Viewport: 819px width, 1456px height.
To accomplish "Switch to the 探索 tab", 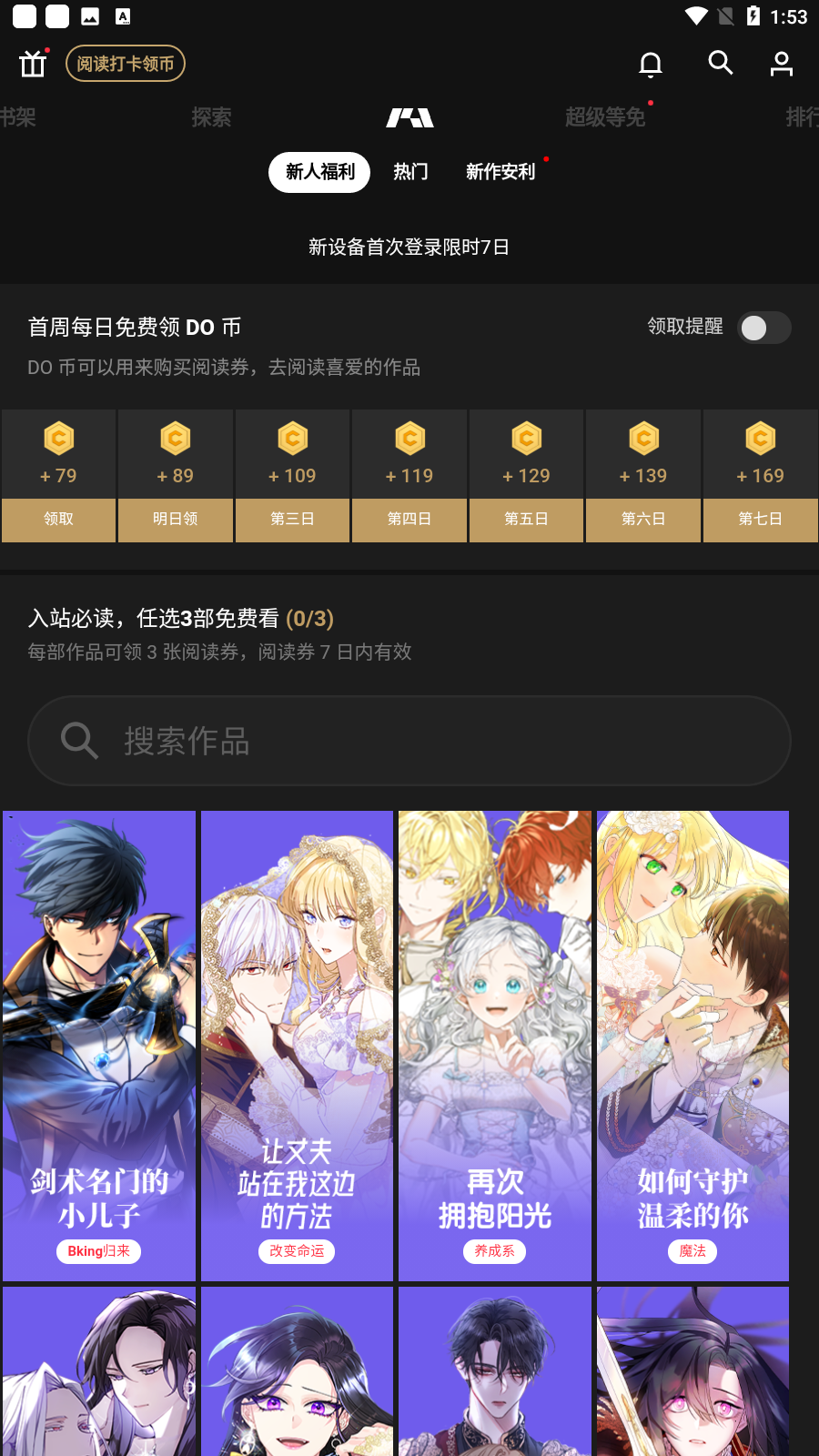I will pos(211,117).
